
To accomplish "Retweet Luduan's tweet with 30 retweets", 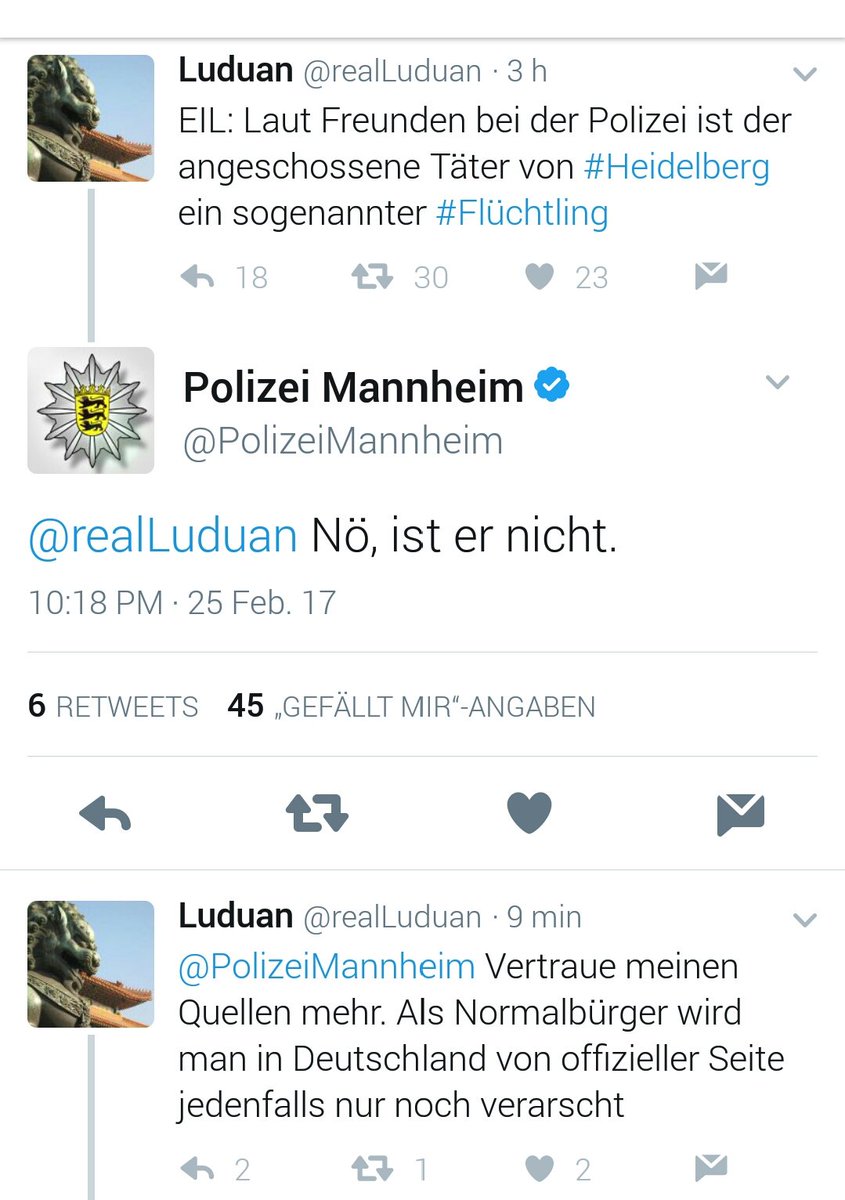I will pos(372,277).
